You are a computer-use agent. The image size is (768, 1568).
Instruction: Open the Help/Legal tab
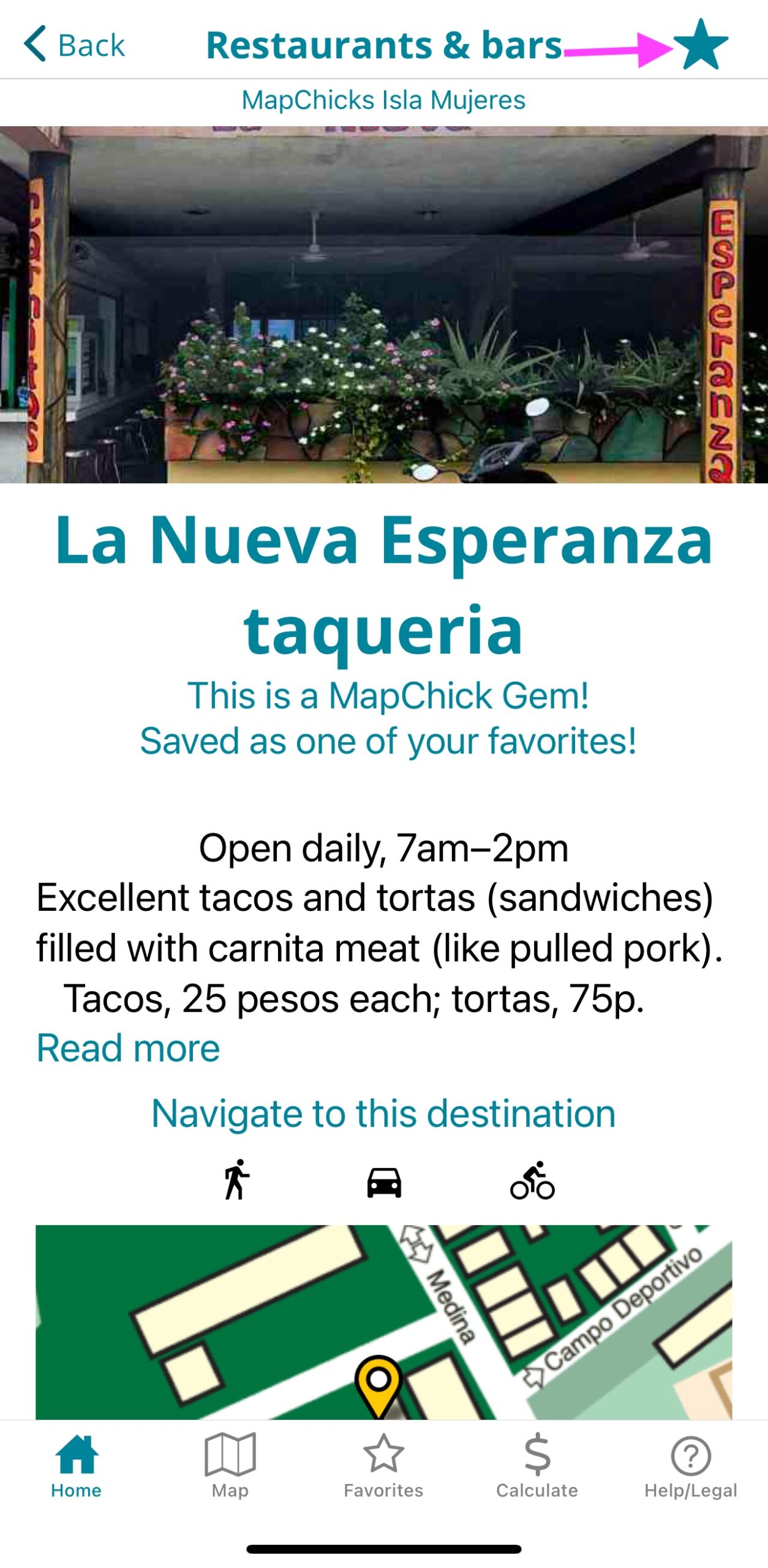[x=690, y=1465]
